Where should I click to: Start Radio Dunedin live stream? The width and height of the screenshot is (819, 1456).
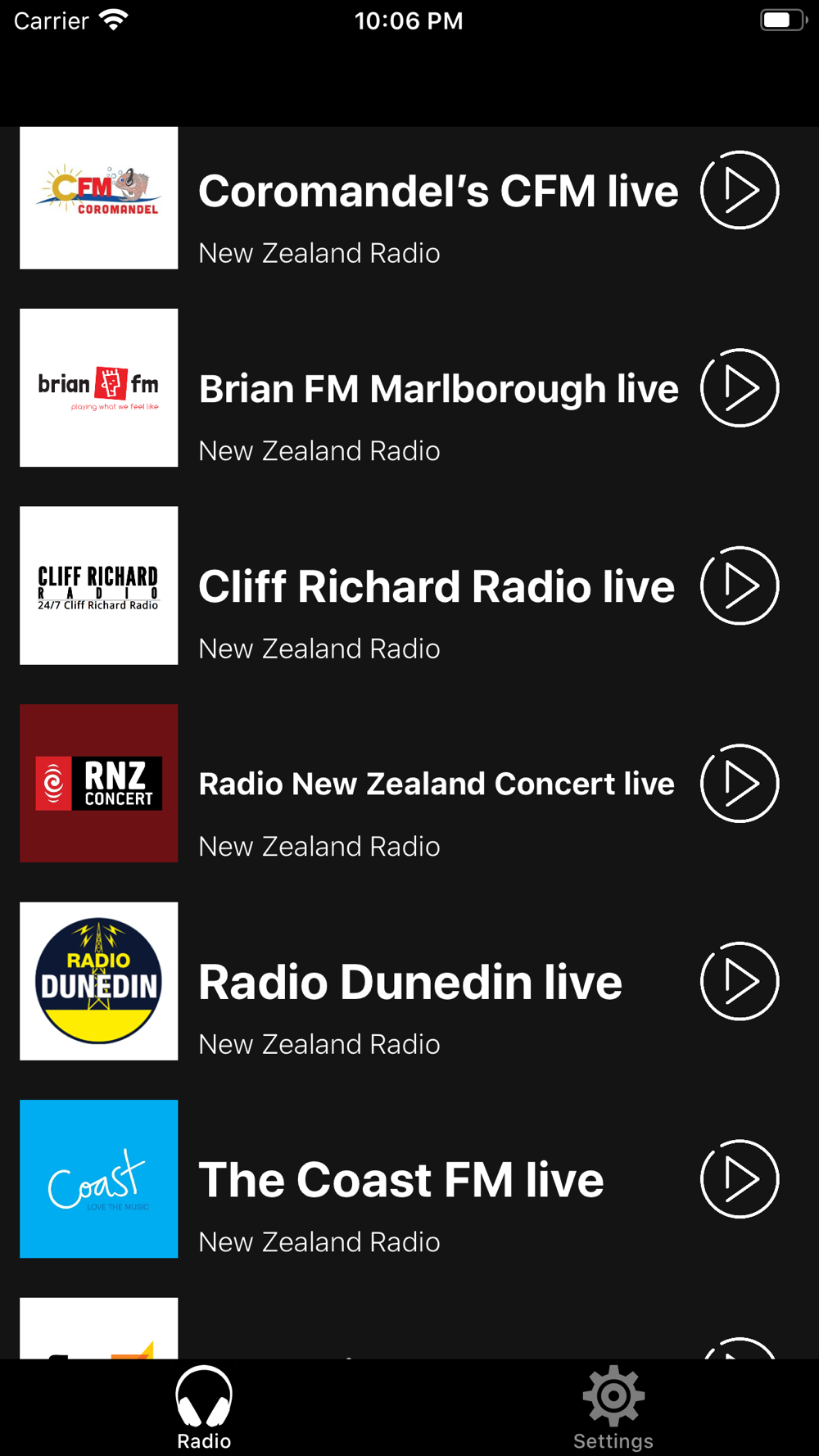coord(740,981)
